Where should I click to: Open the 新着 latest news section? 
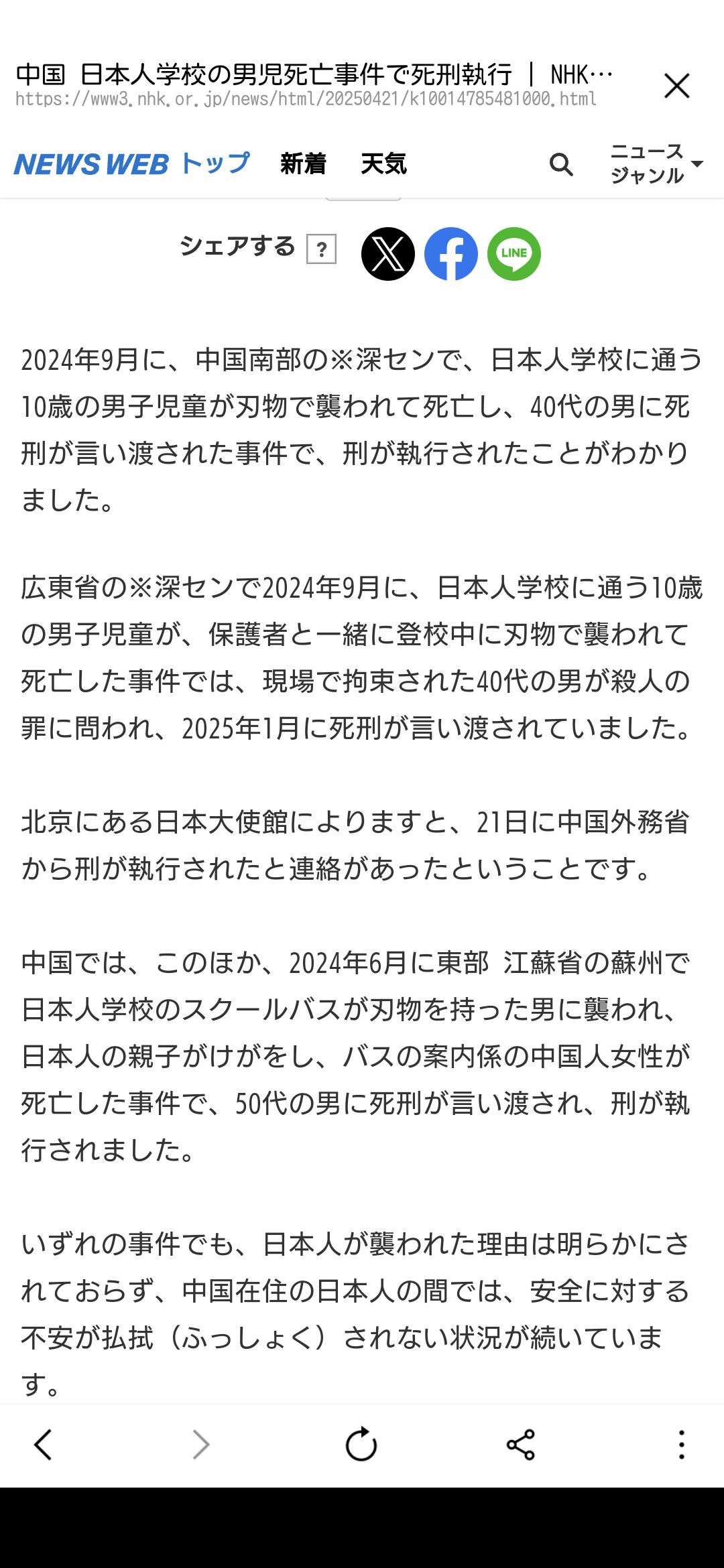pyautogui.click(x=303, y=164)
